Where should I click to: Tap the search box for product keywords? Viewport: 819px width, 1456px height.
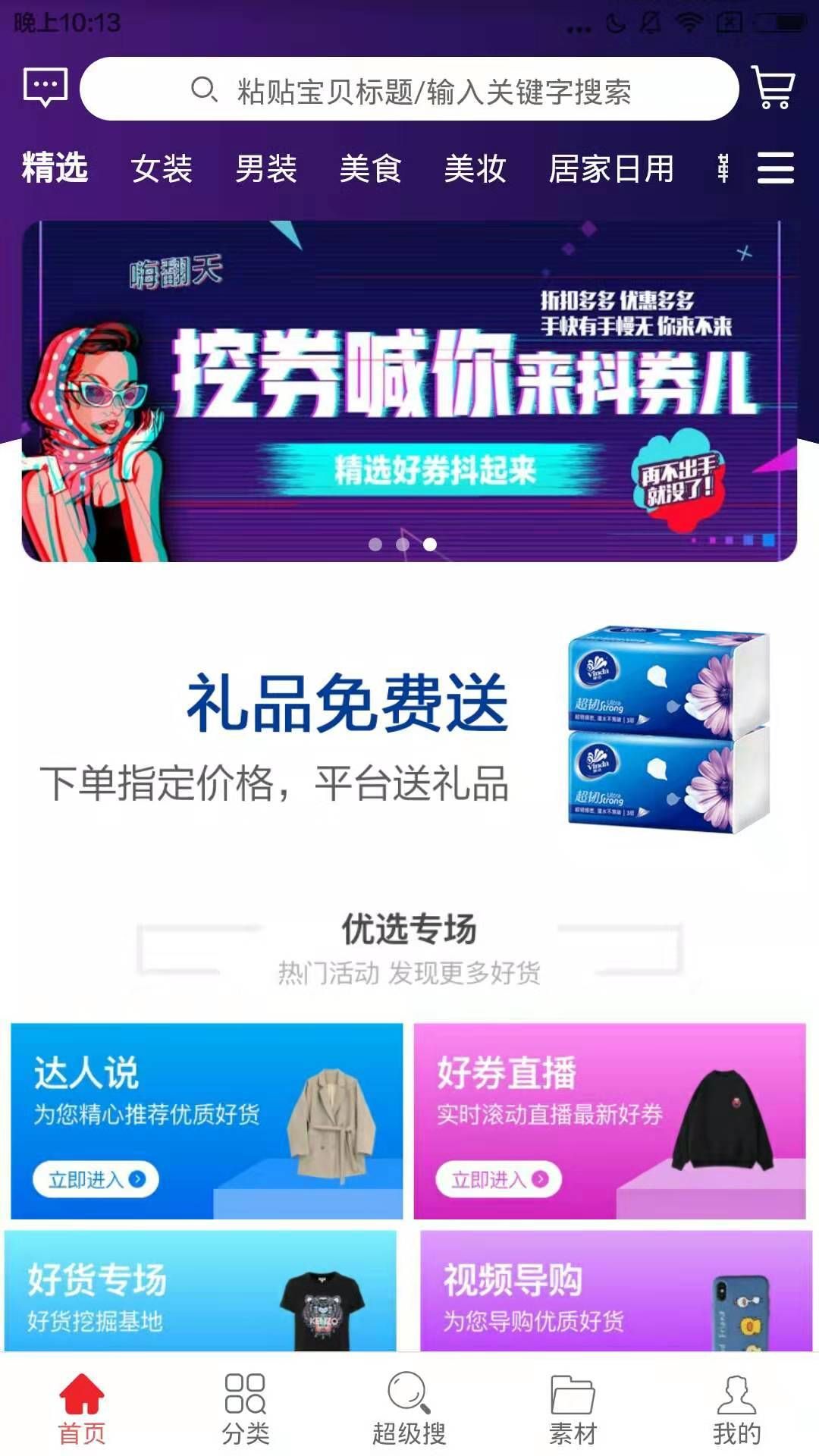409,89
